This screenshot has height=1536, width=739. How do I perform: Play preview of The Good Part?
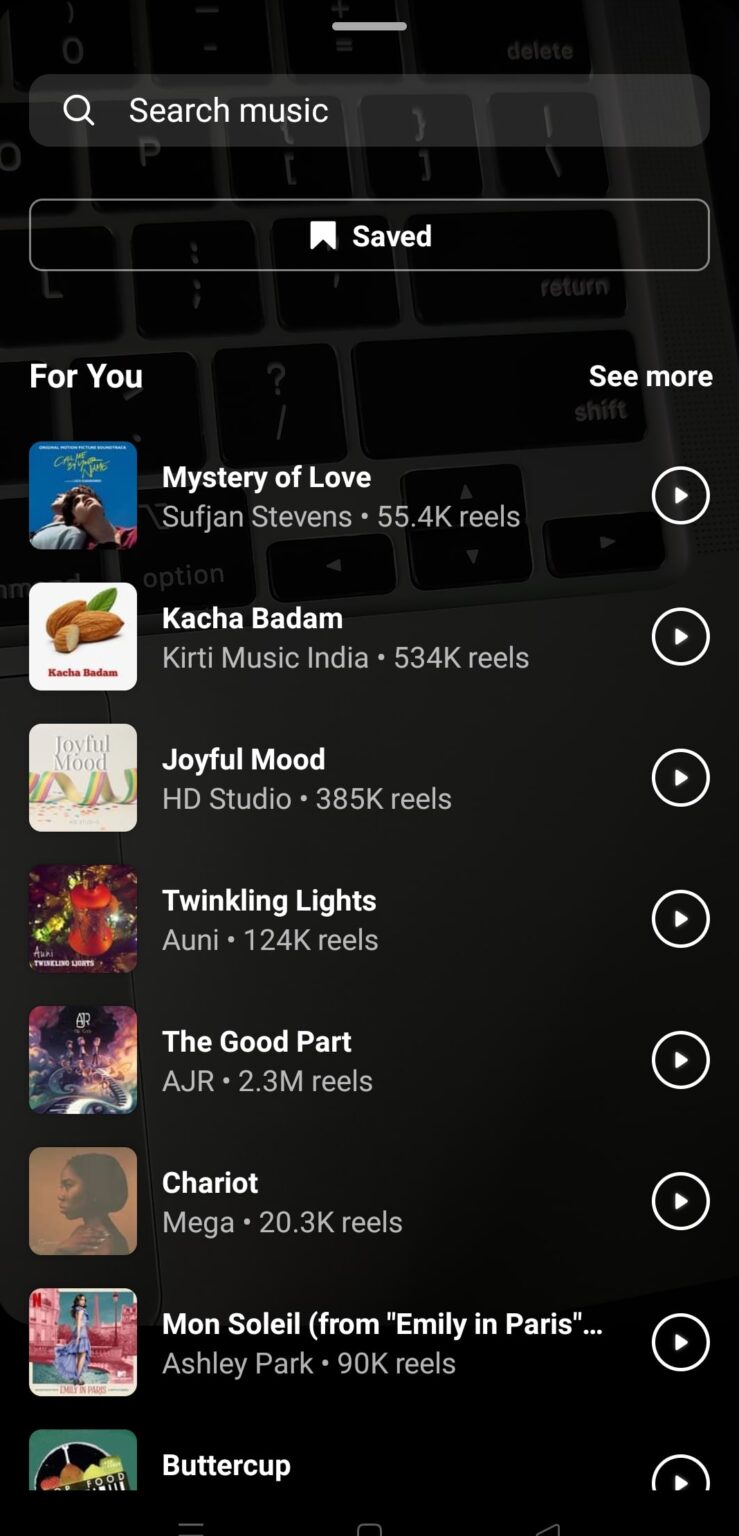(680, 1060)
